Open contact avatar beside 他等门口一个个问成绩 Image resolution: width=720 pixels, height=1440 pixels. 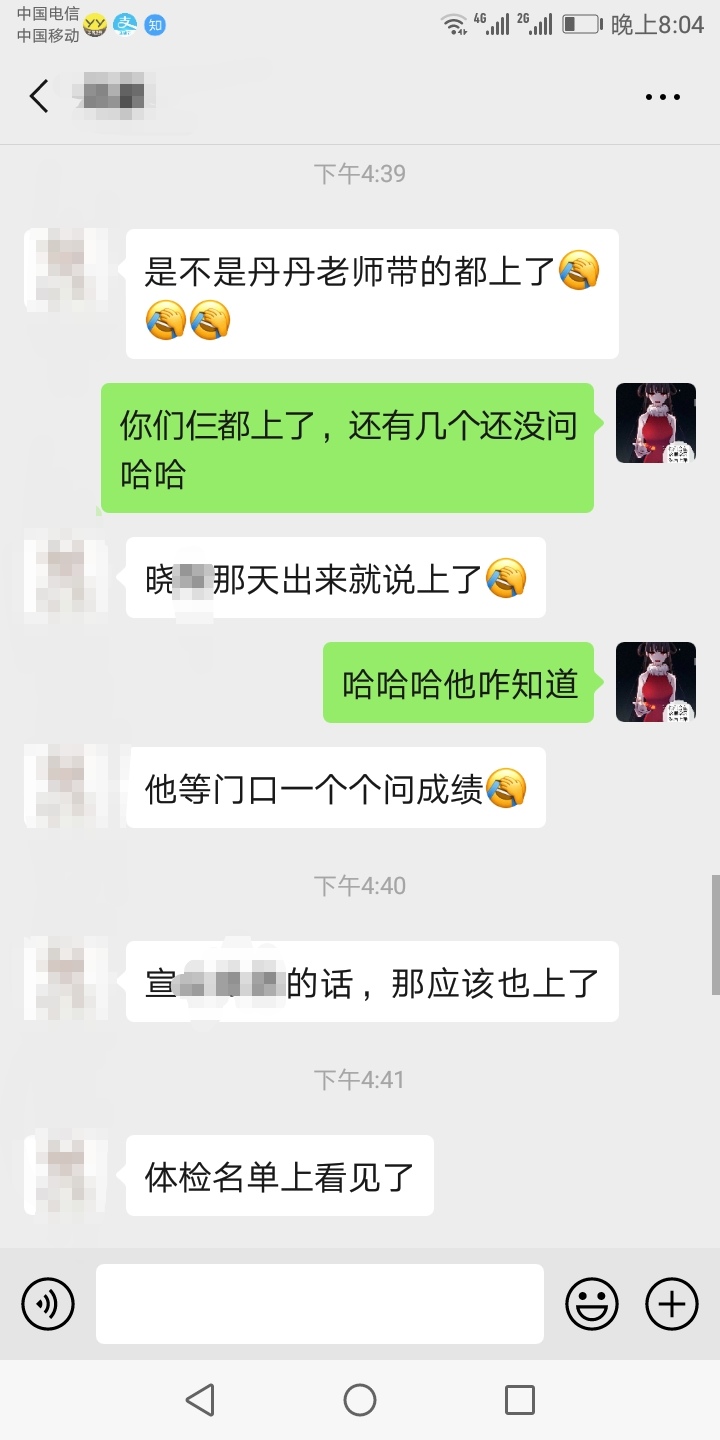coord(66,785)
